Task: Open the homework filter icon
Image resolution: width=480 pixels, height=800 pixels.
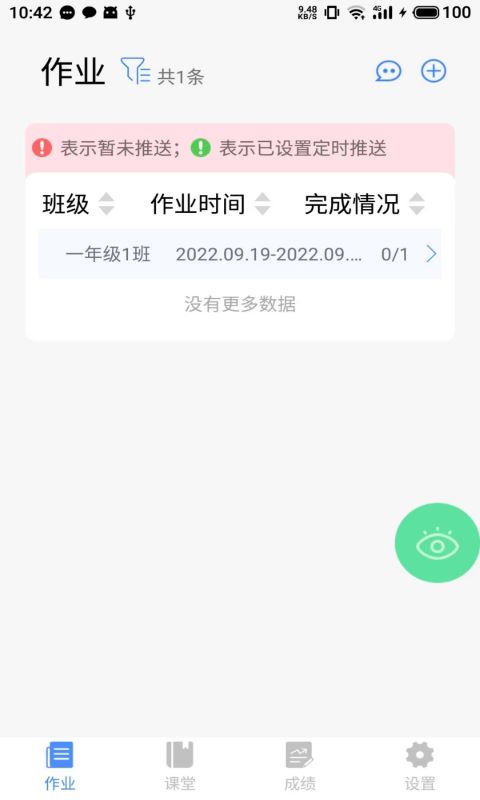Action: 136,71
